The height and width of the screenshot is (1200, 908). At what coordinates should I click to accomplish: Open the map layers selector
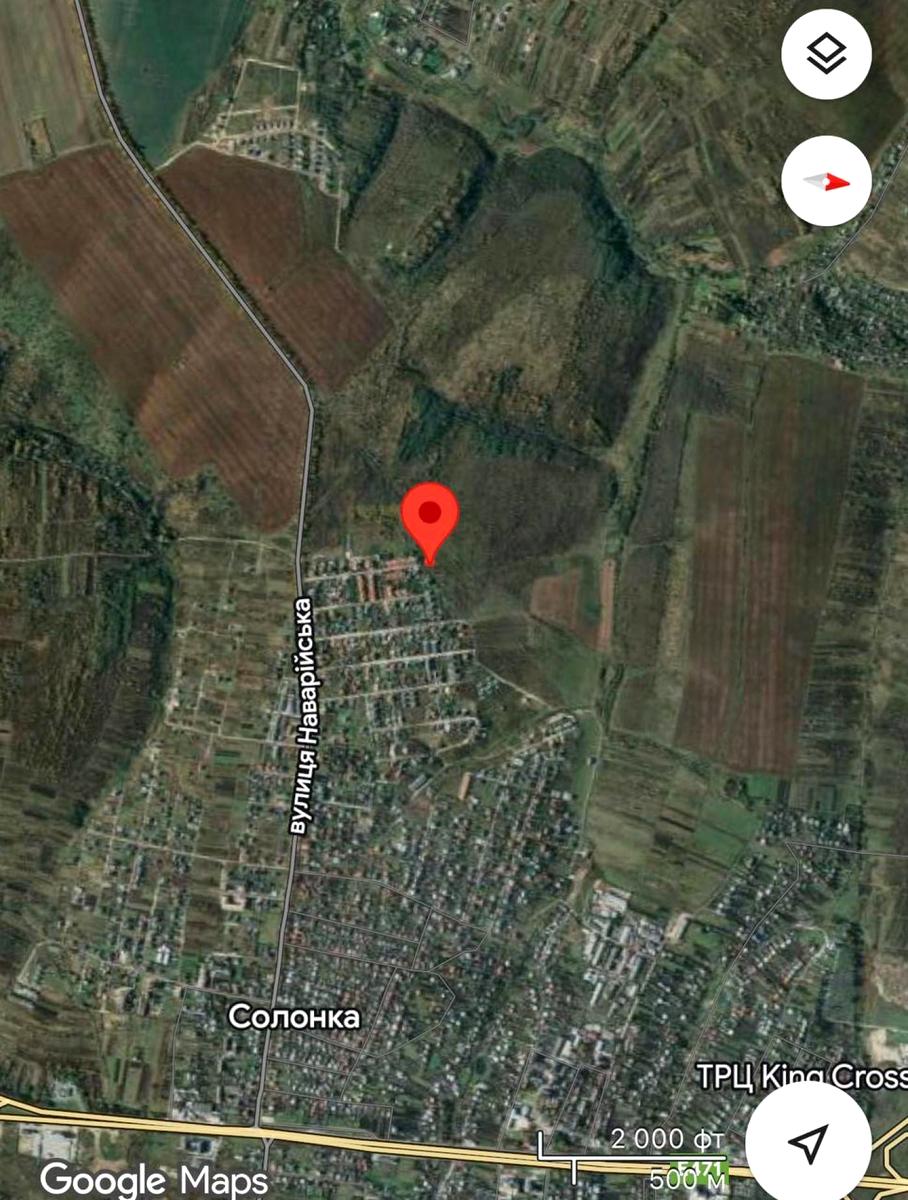pyautogui.click(x=826, y=55)
